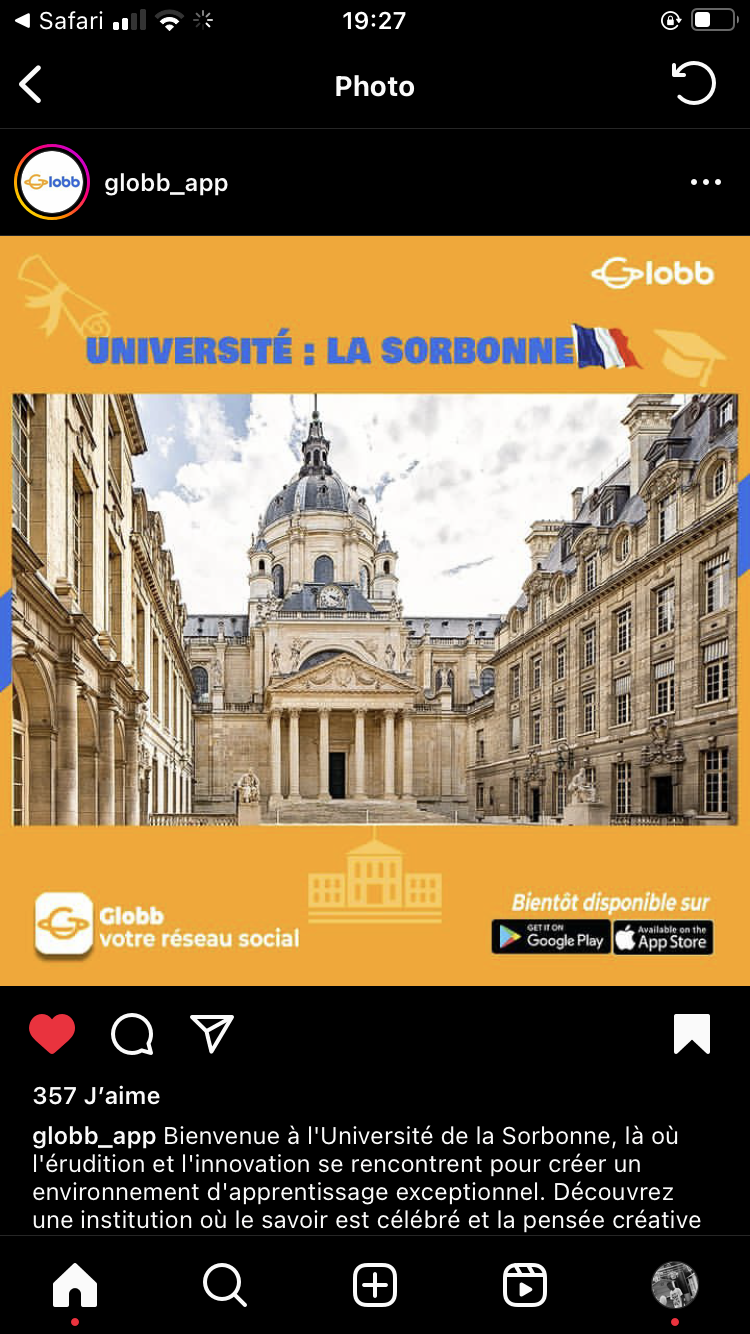Viewport: 750px width, 1334px height.
Task: Open your profile tab
Action: pyautogui.click(x=674, y=1284)
